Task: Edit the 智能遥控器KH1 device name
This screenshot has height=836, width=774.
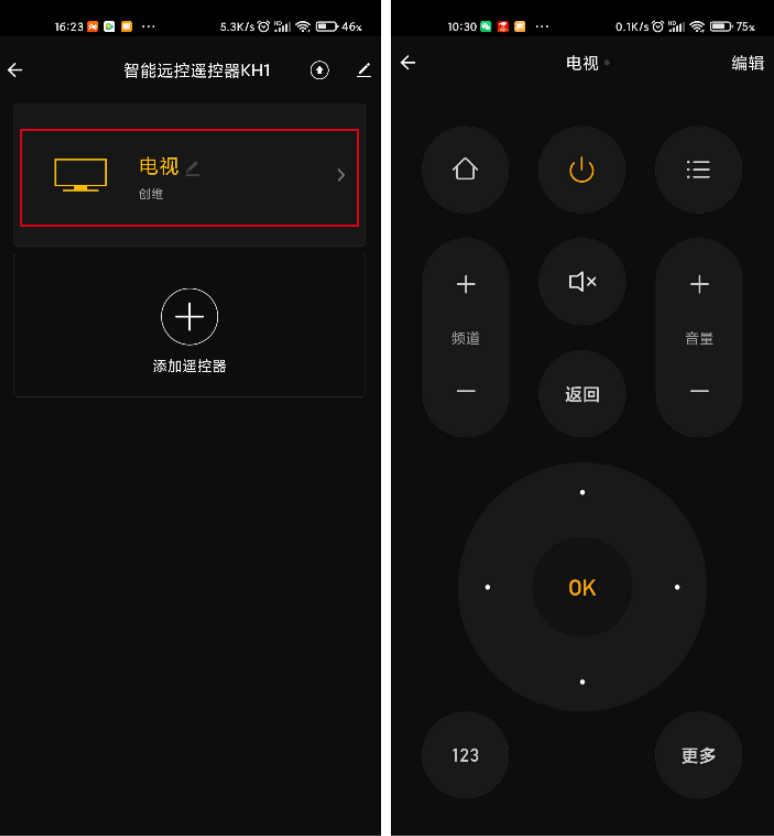Action: point(364,70)
